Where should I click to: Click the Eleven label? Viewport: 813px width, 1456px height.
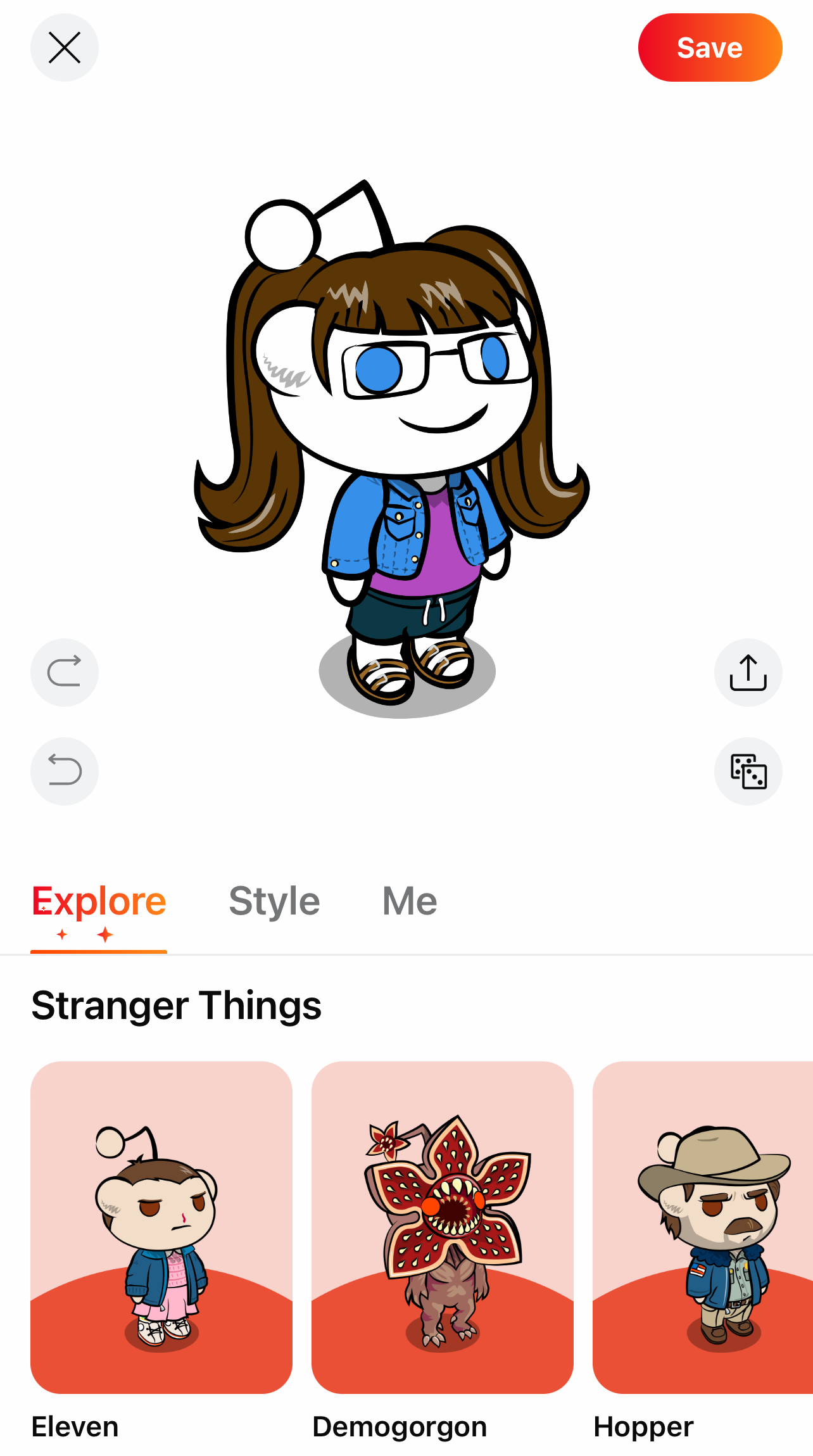(x=75, y=1427)
